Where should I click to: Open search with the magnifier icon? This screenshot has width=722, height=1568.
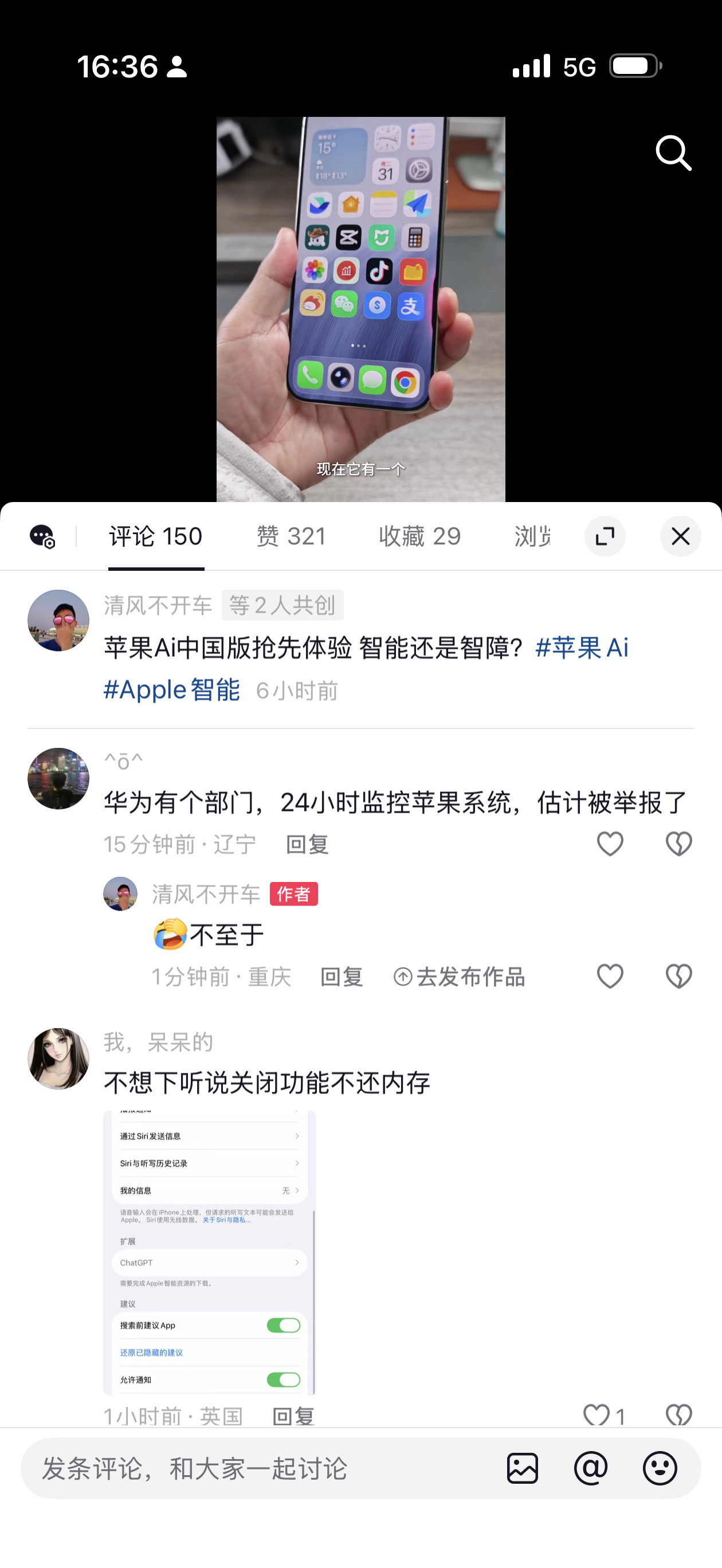pos(673,153)
